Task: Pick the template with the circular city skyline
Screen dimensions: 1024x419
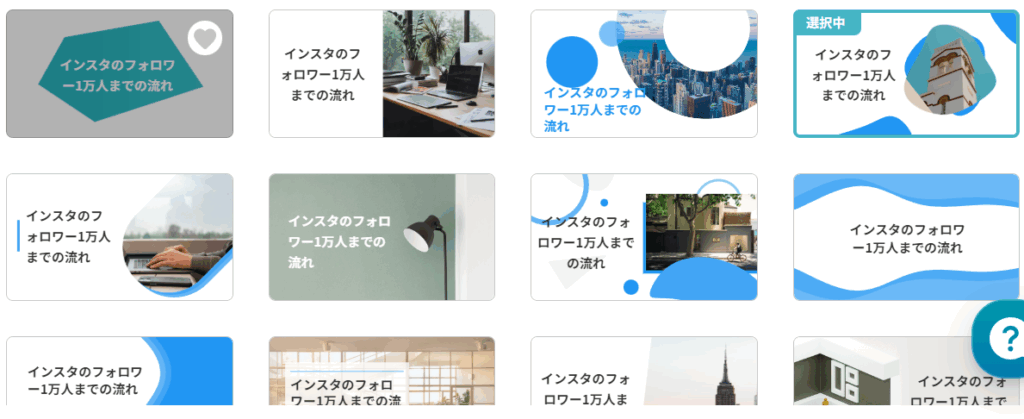Action: 643,74
